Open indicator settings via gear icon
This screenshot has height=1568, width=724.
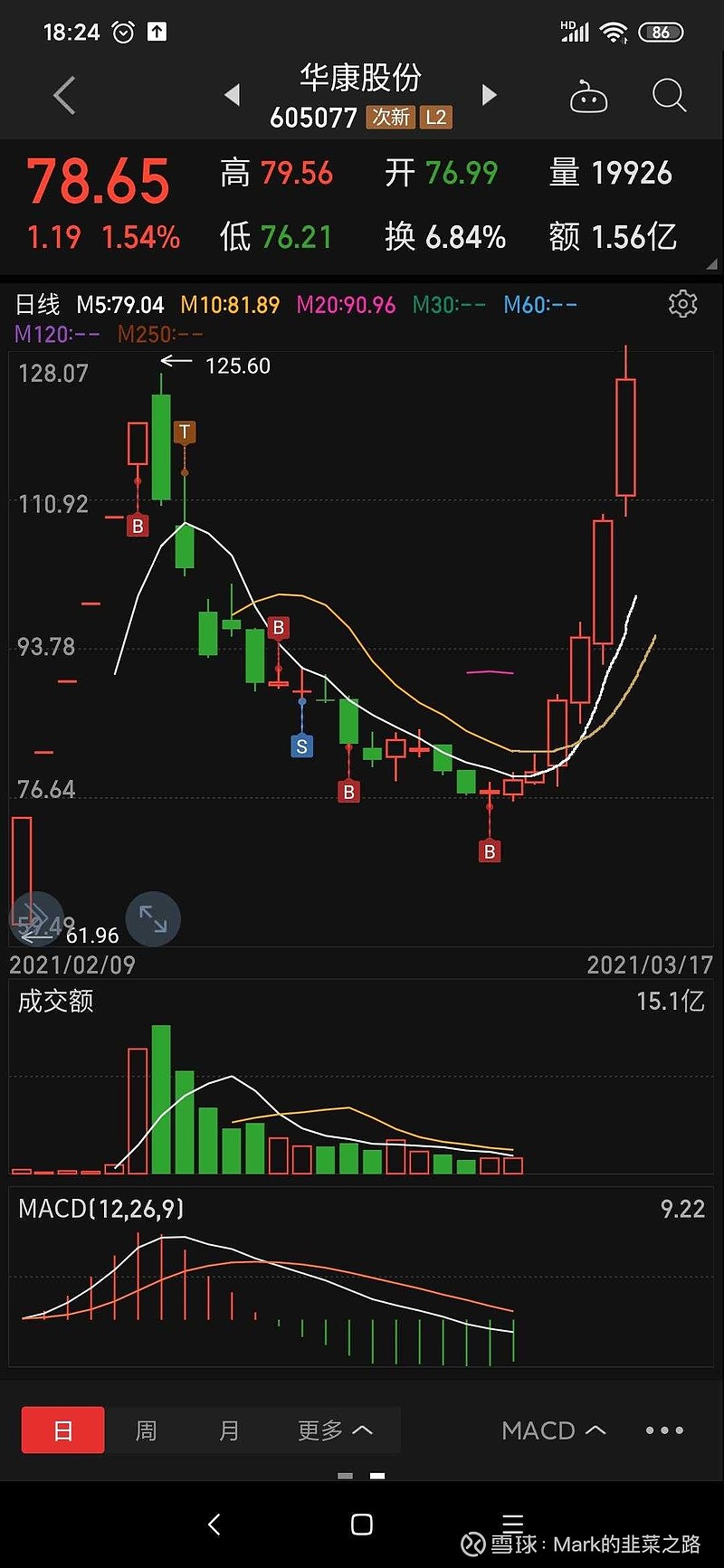[683, 305]
